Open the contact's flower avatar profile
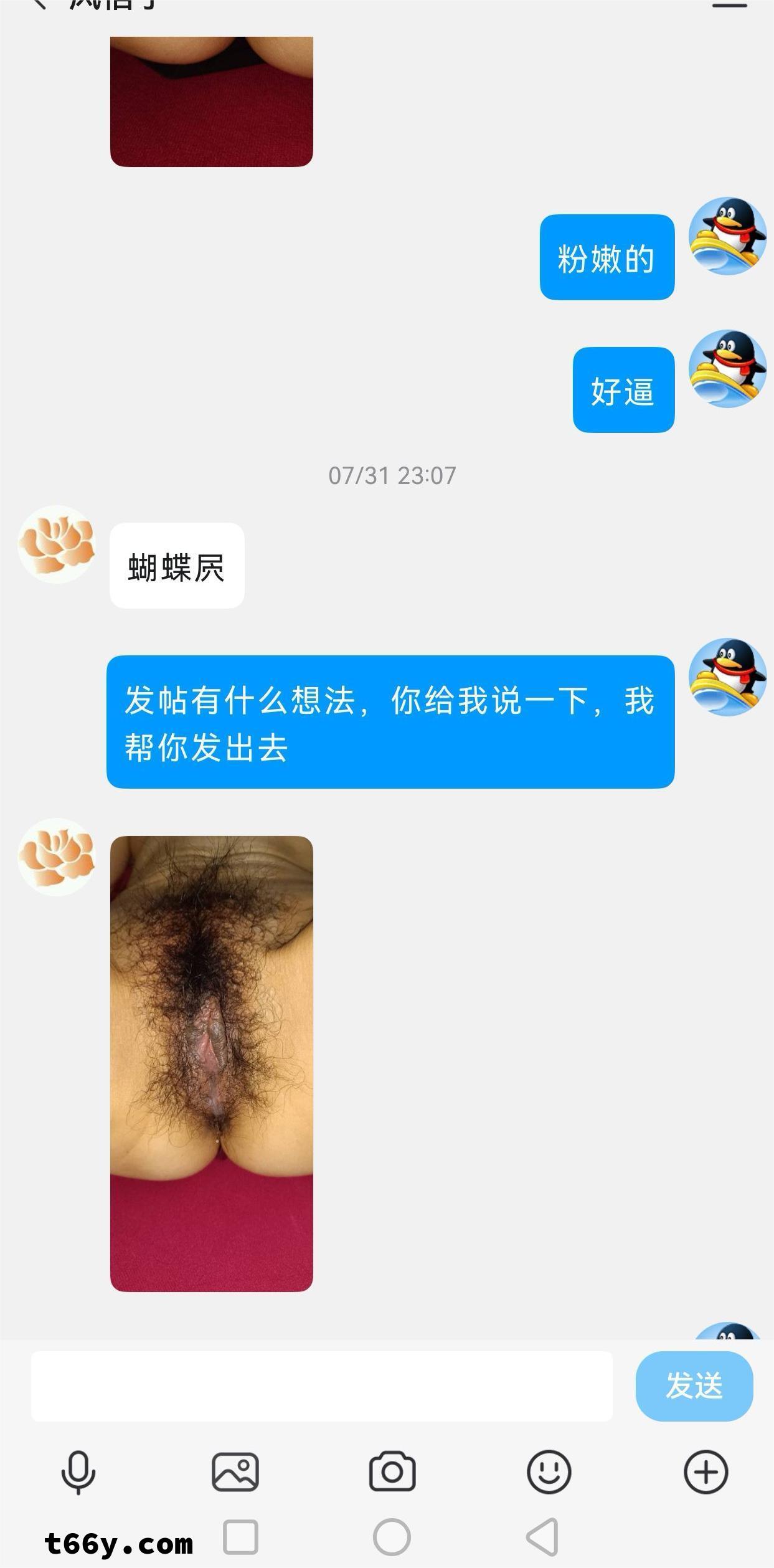The image size is (774, 1568). point(57,544)
